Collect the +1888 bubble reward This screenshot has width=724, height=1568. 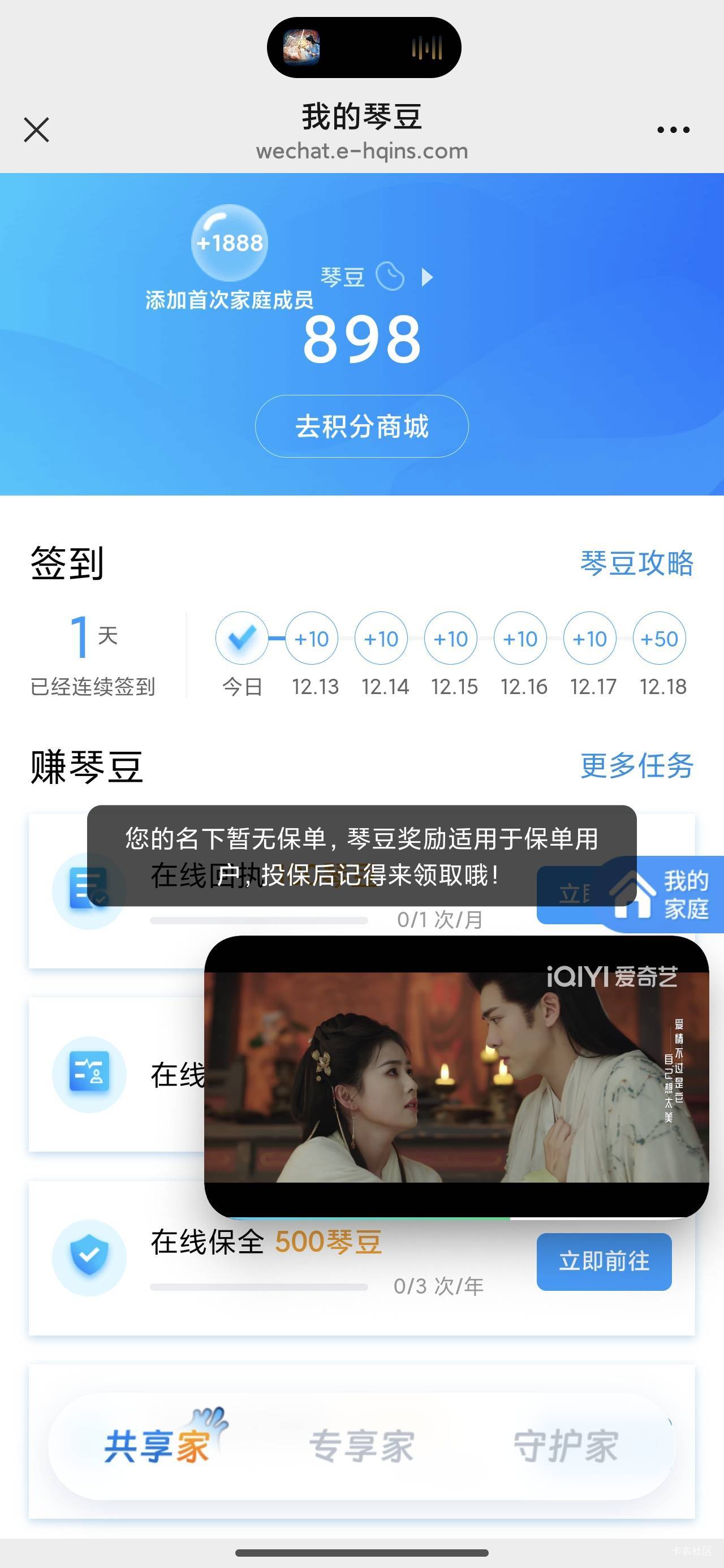coord(230,243)
